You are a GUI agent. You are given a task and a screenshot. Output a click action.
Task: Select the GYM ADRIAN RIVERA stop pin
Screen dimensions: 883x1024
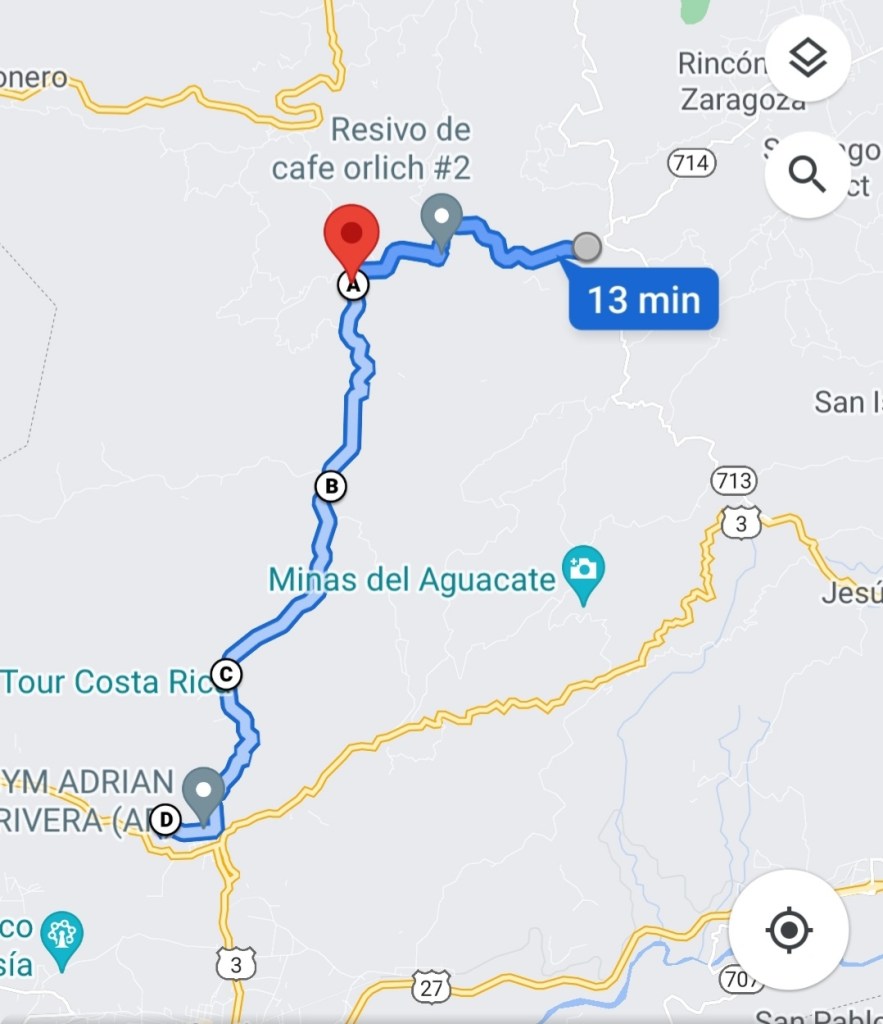(x=205, y=792)
